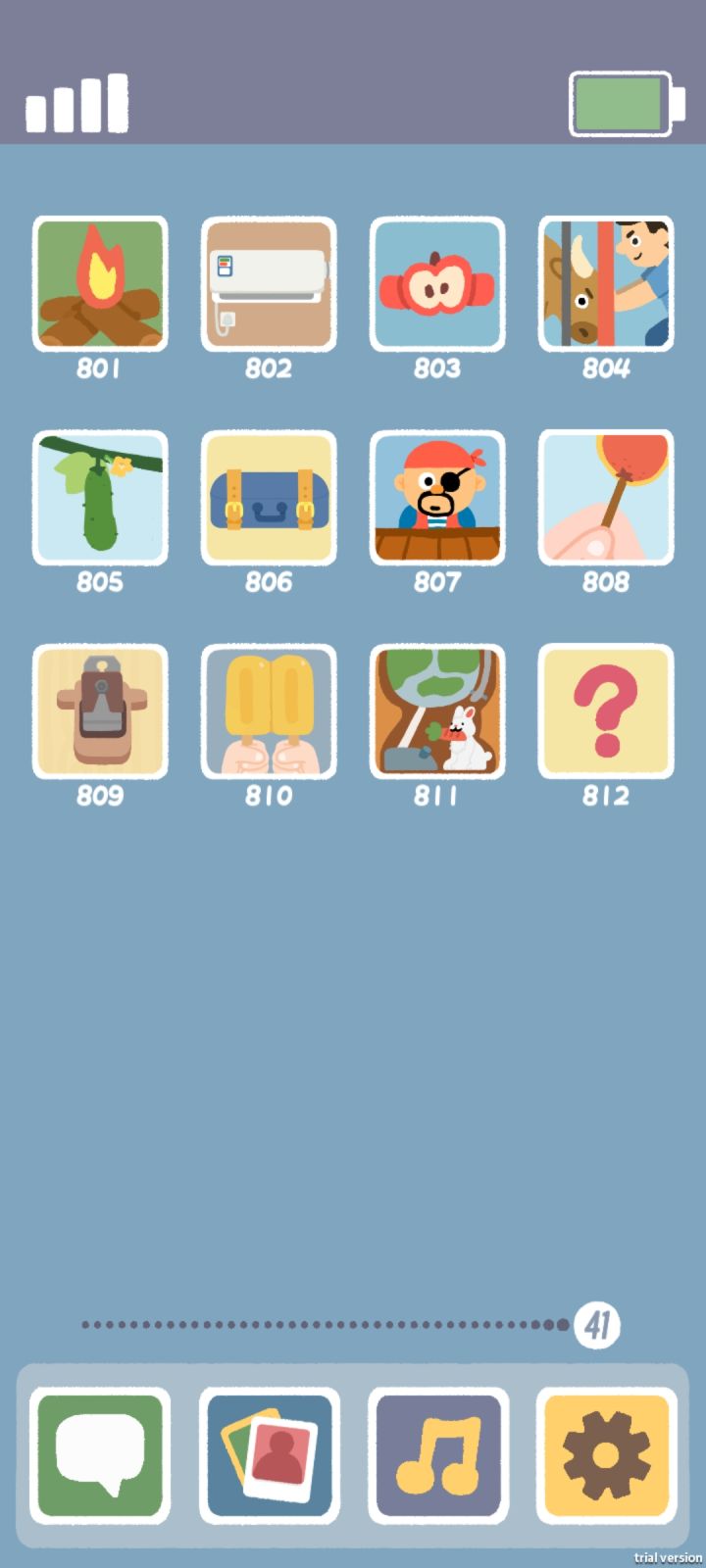Select the campfire puzzle 801
Image resolution: width=706 pixels, height=1568 pixels.
(99, 284)
